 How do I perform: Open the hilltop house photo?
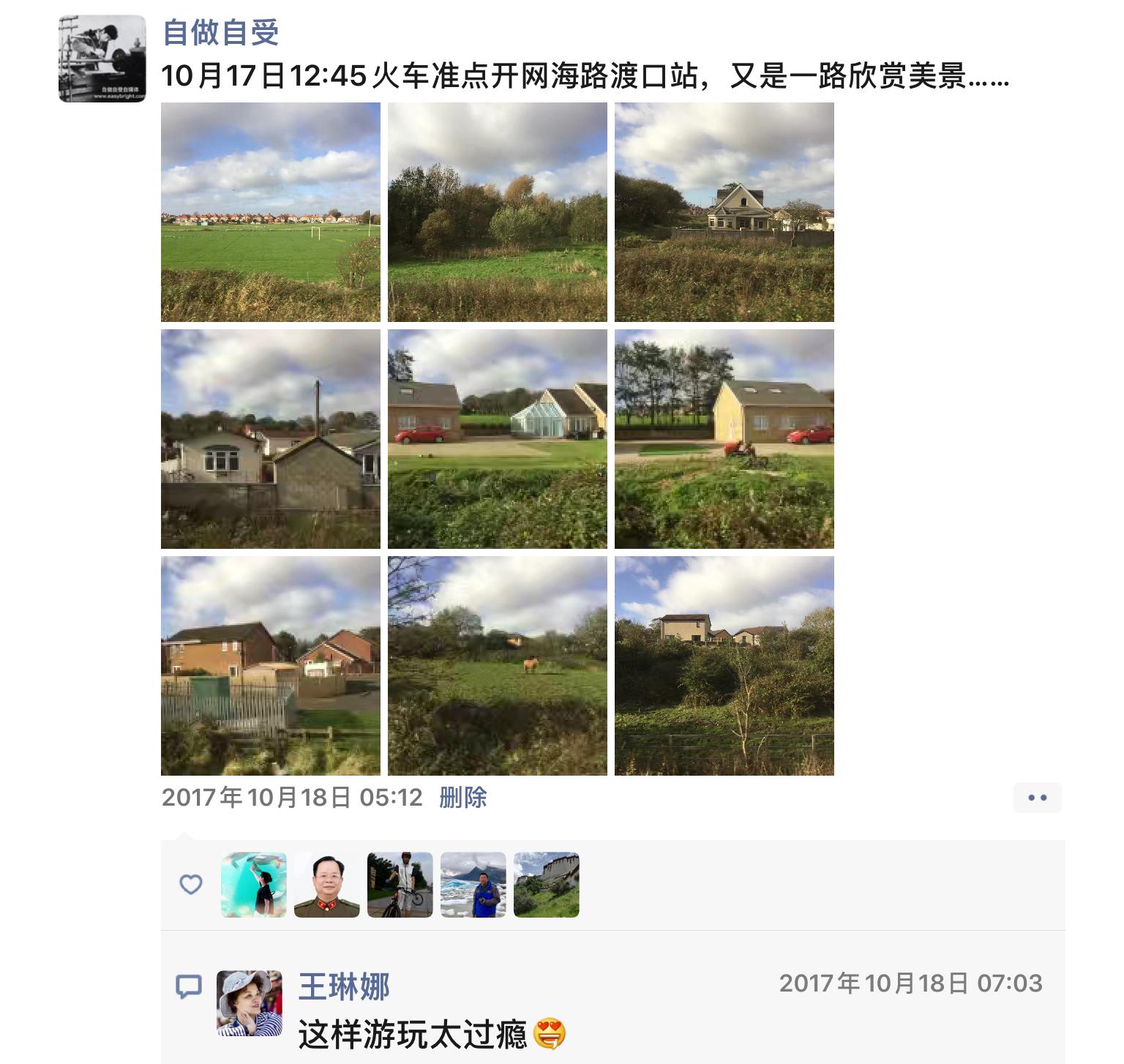(x=724, y=212)
